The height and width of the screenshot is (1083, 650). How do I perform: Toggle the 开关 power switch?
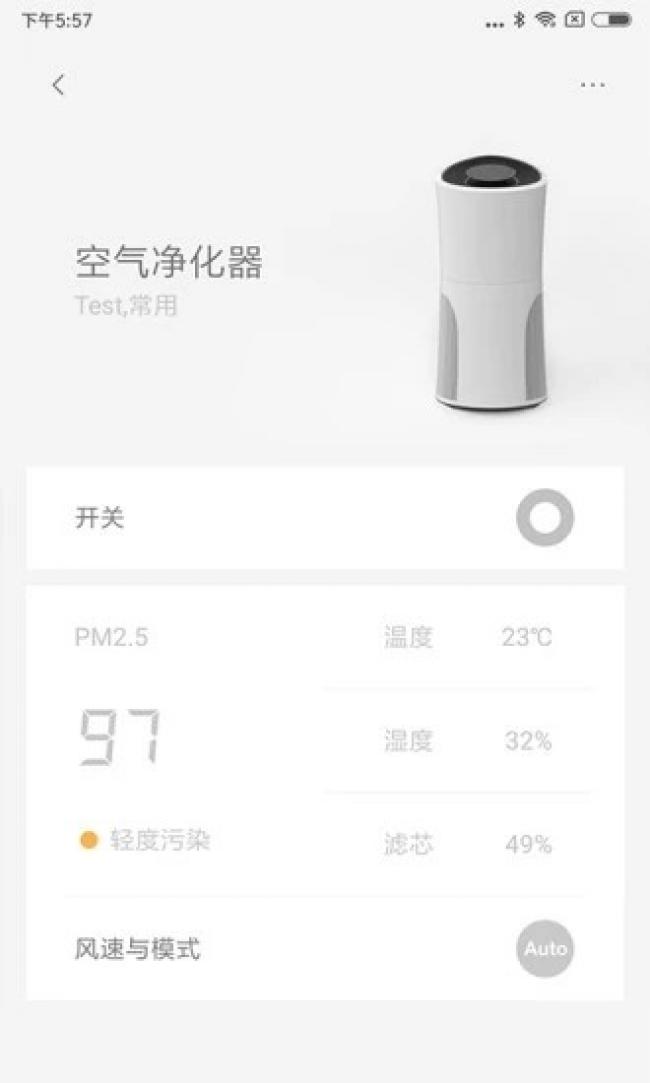(x=545, y=517)
